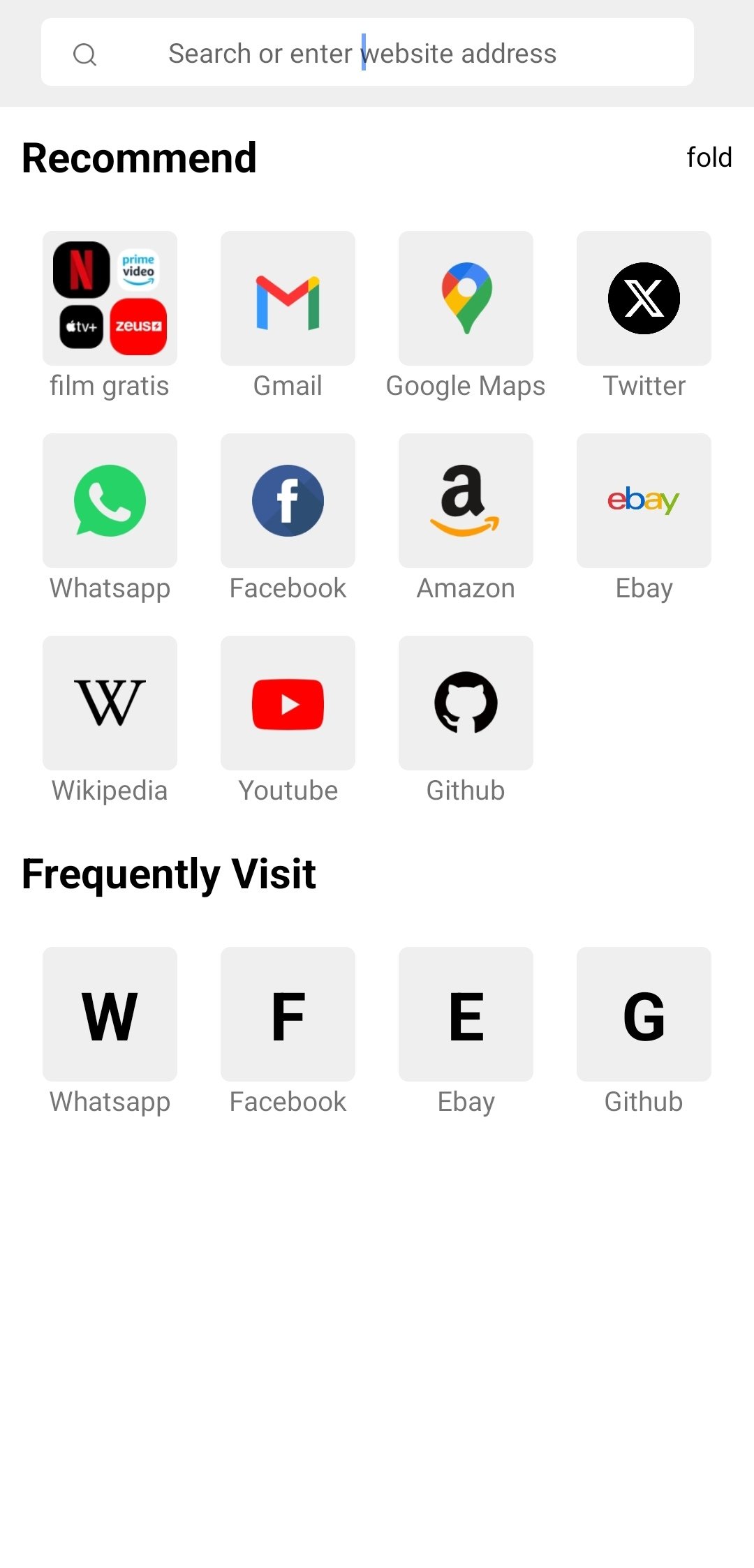Viewport: 754px width, 1568px height.
Task: Focus the search or website address field
Action: [363, 53]
